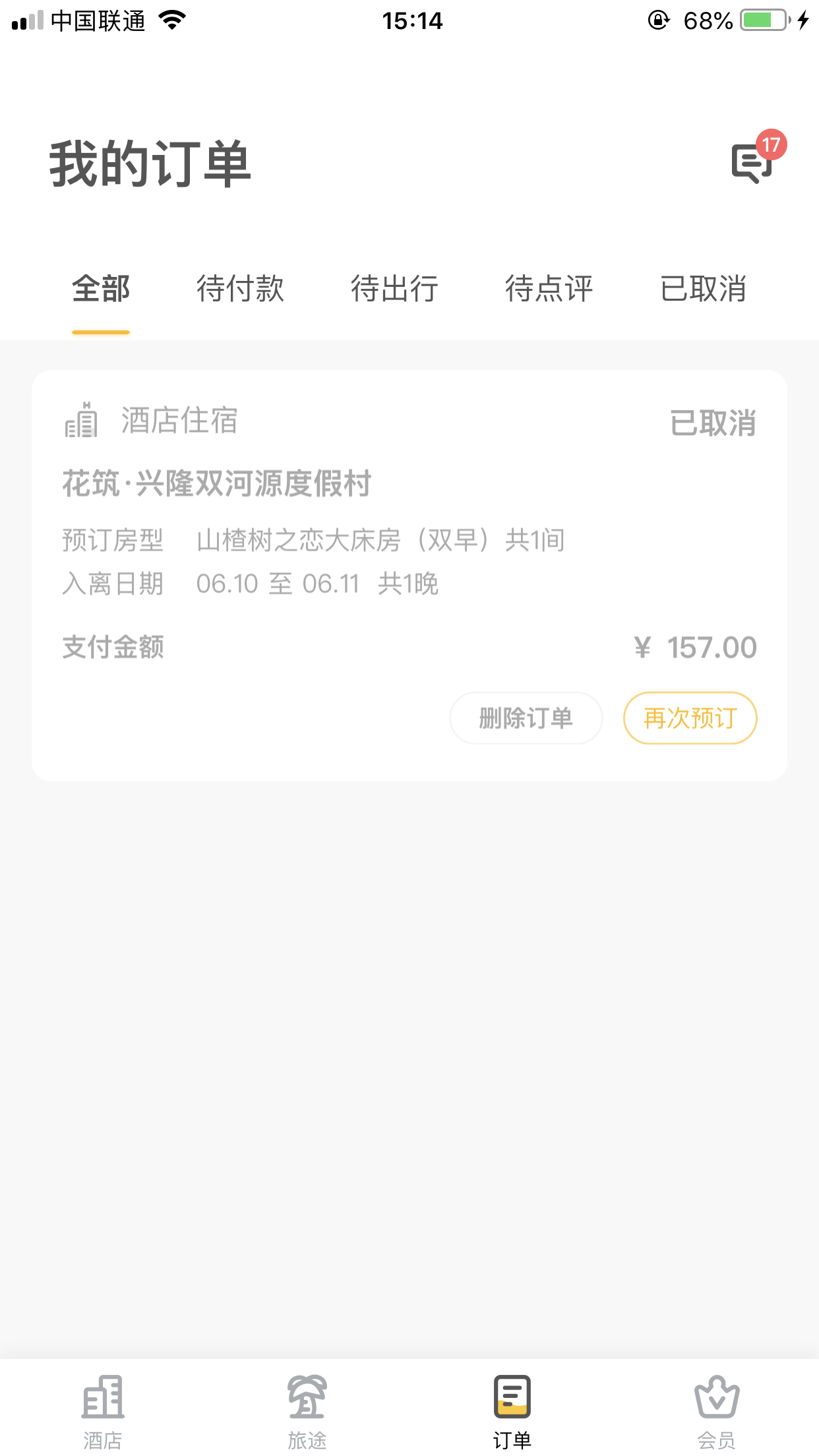Rebook with the 再次预订 button
This screenshot has width=819, height=1456.
click(x=690, y=718)
